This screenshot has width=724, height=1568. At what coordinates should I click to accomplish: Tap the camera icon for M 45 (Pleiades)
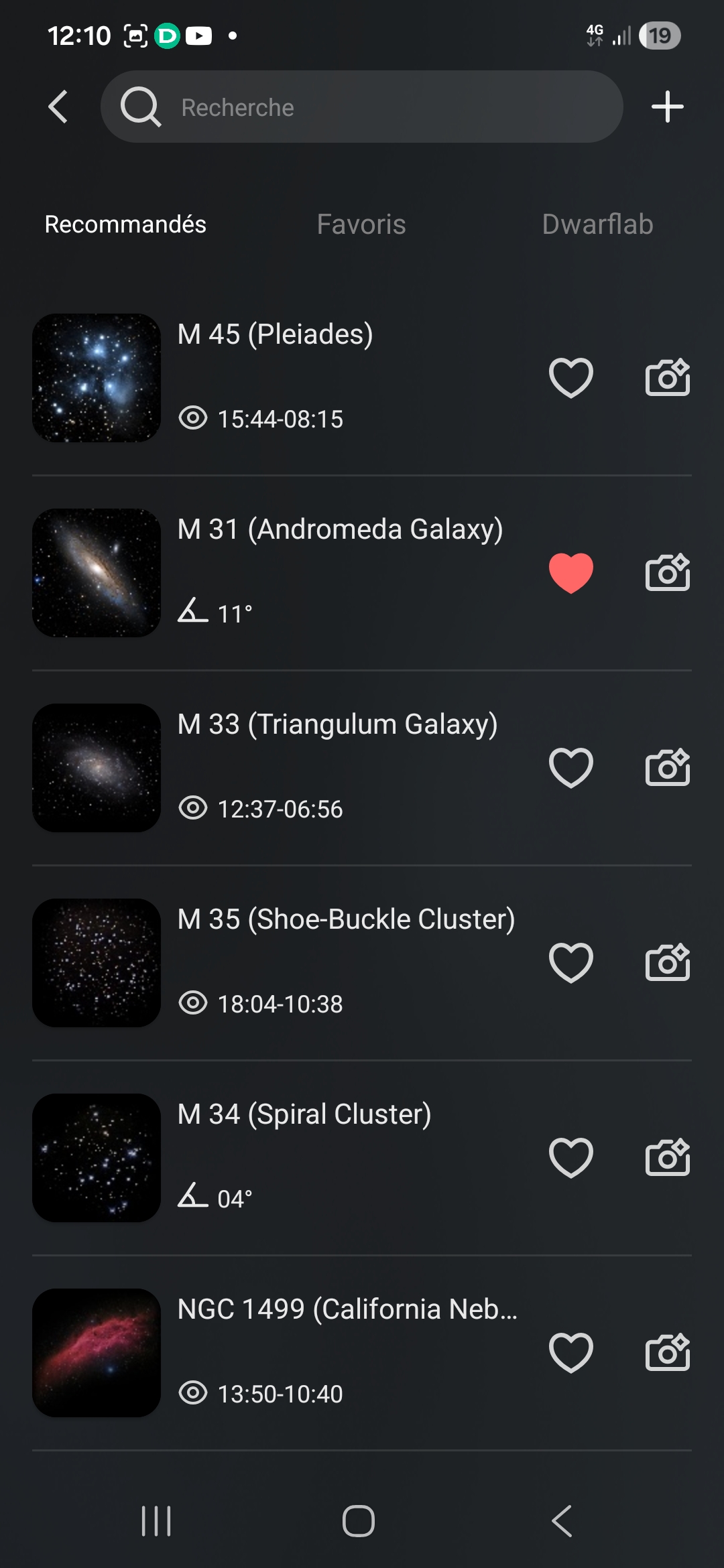click(667, 378)
